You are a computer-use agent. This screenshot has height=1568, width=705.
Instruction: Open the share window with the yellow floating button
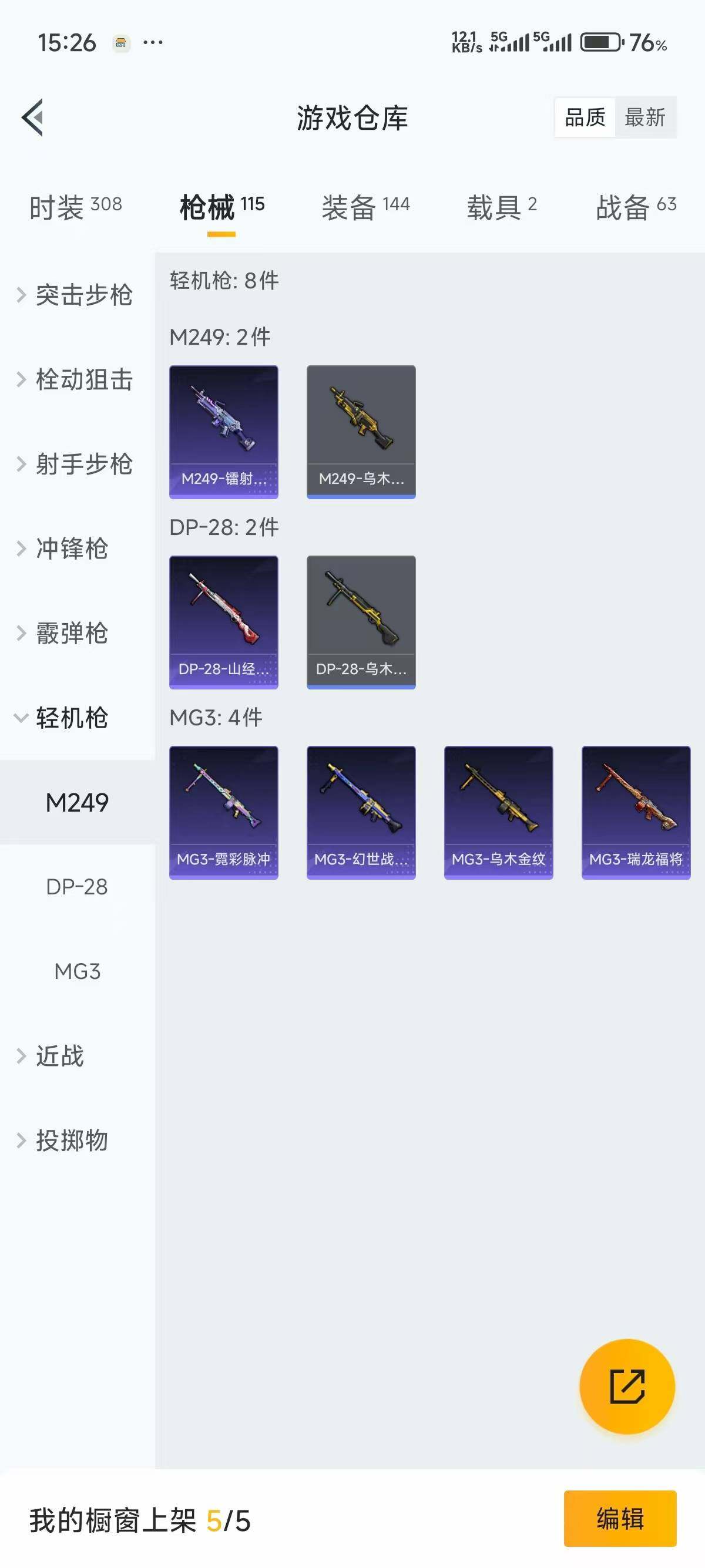click(627, 1387)
